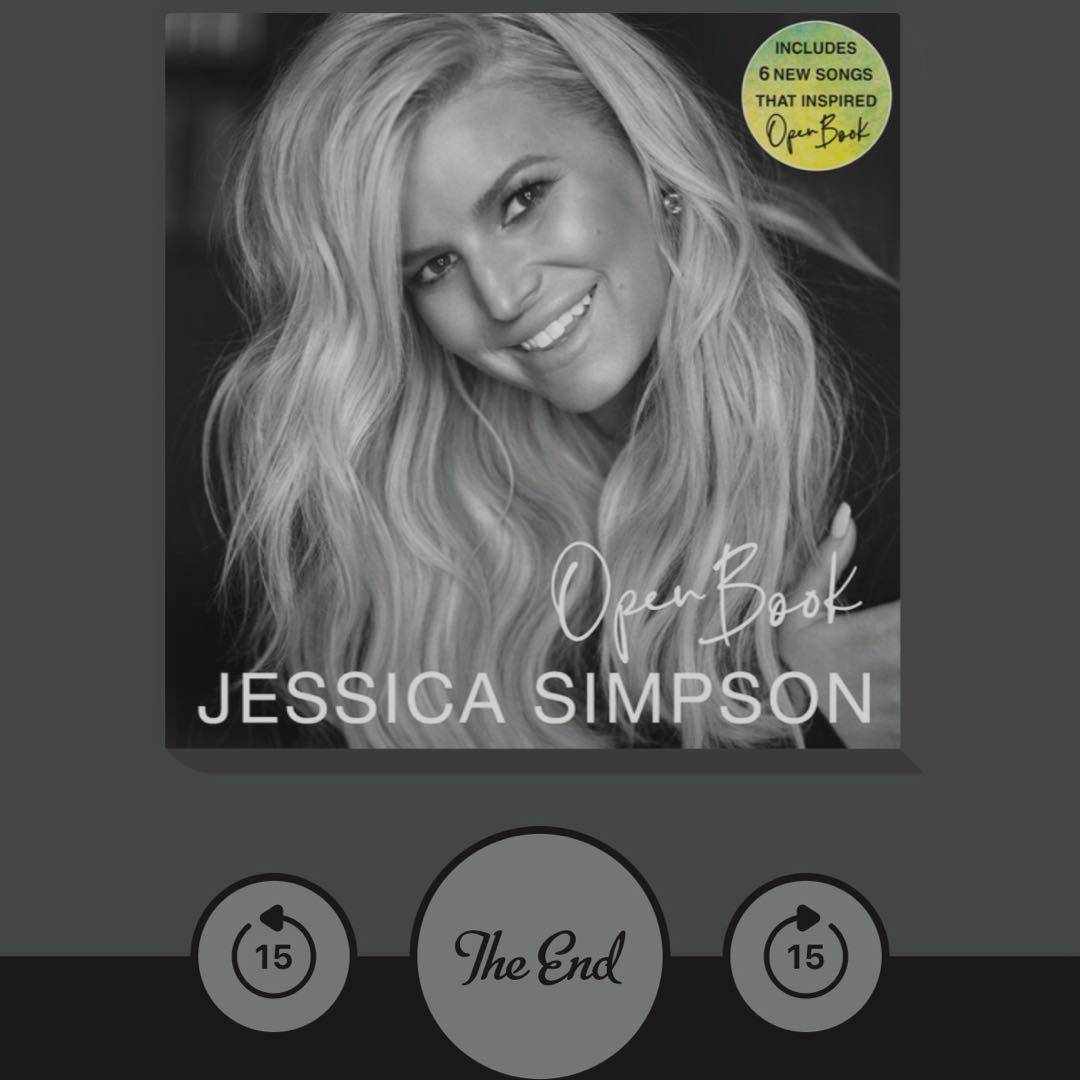Viewport: 1080px width, 1080px height.
Task: Tap the center The End button
Action: tap(539, 957)
